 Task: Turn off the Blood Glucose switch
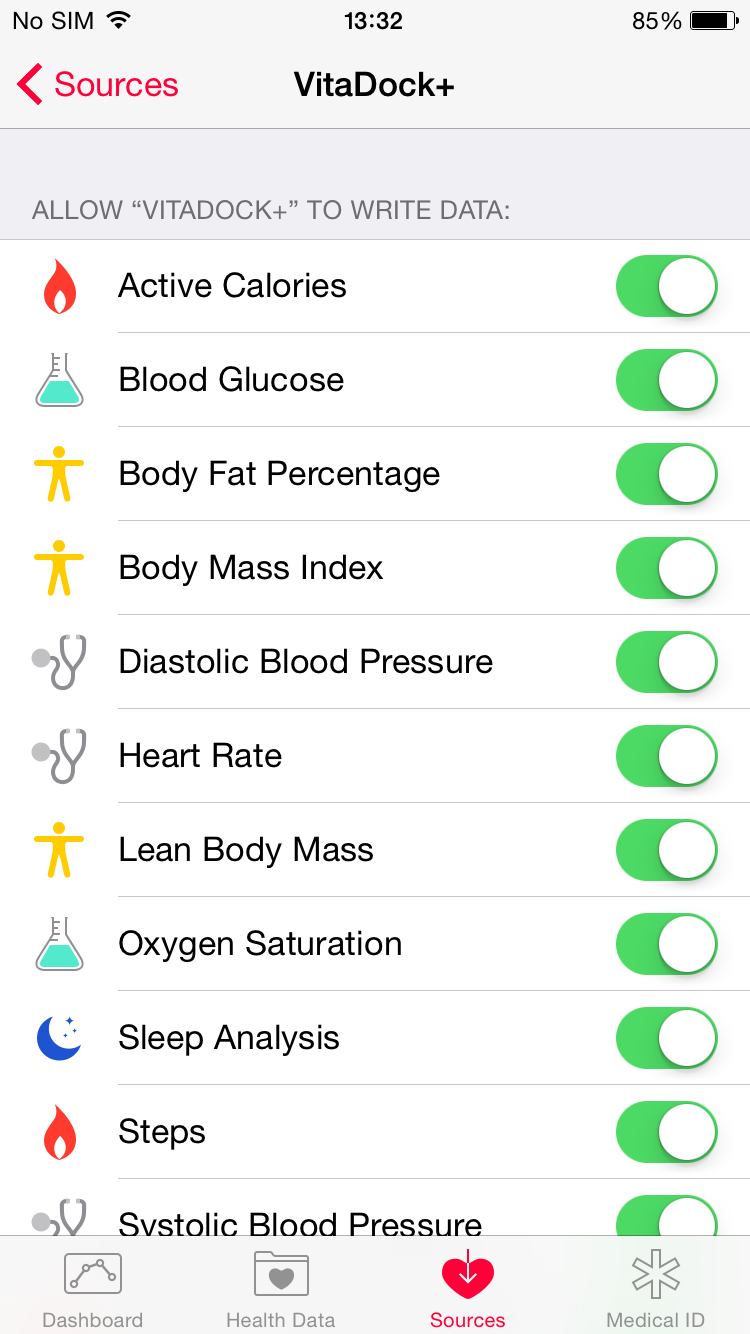coord(666,380)
